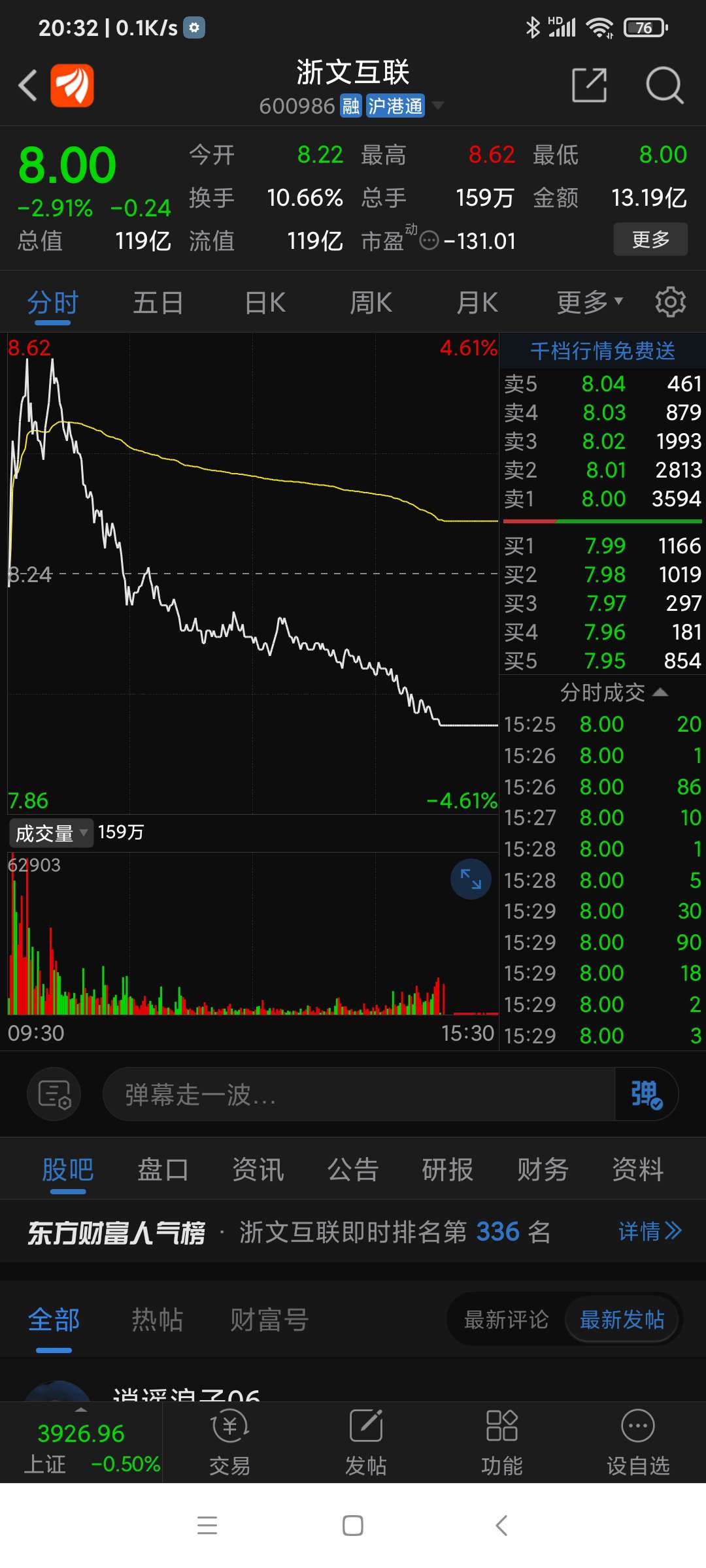Expand the 更多 chart period dropdown
The width and height of the screenshot is (706, 1568).
coord(590,302)
